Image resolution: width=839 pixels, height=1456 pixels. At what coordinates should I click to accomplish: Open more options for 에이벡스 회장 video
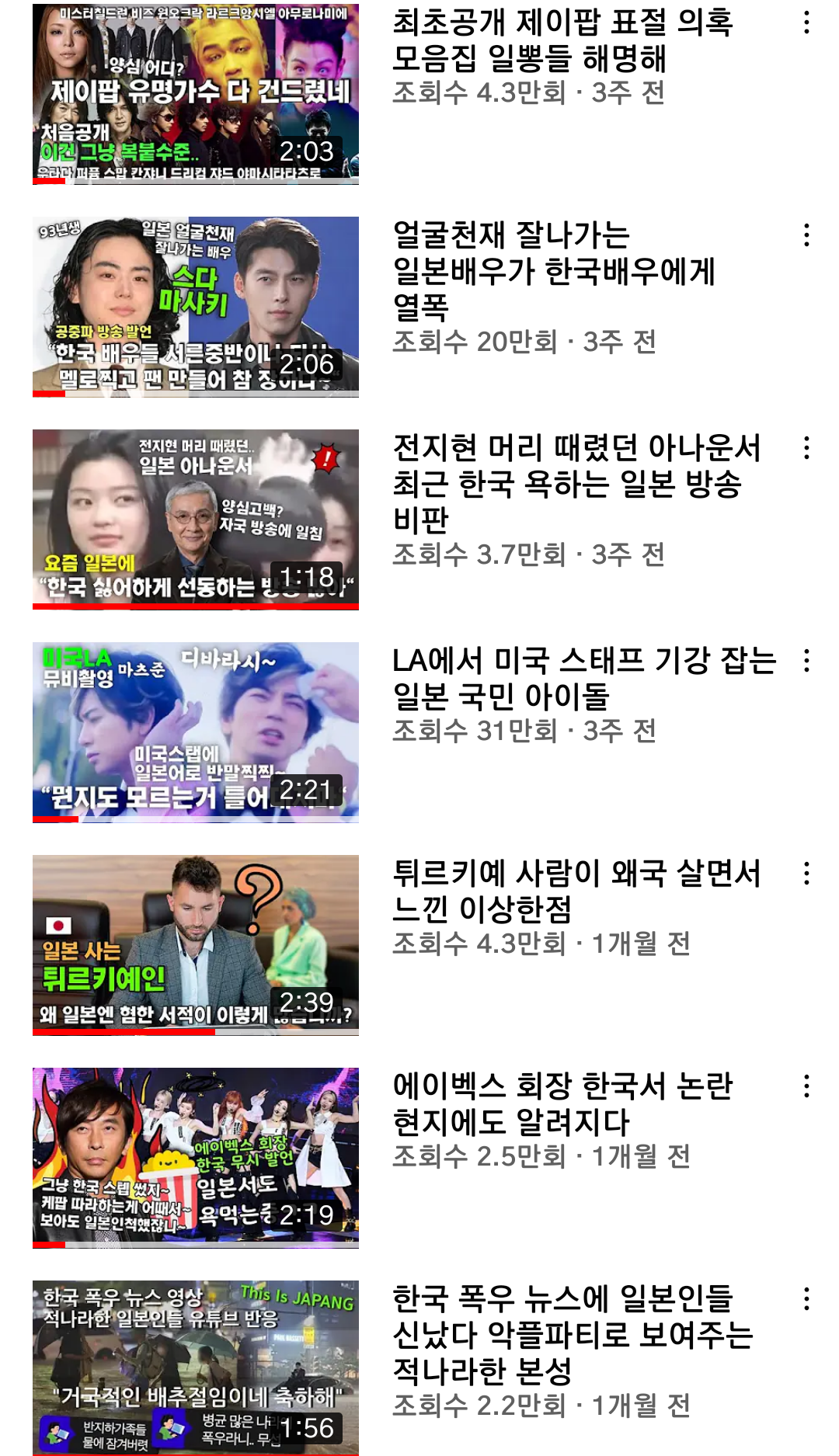[807, 1086]
